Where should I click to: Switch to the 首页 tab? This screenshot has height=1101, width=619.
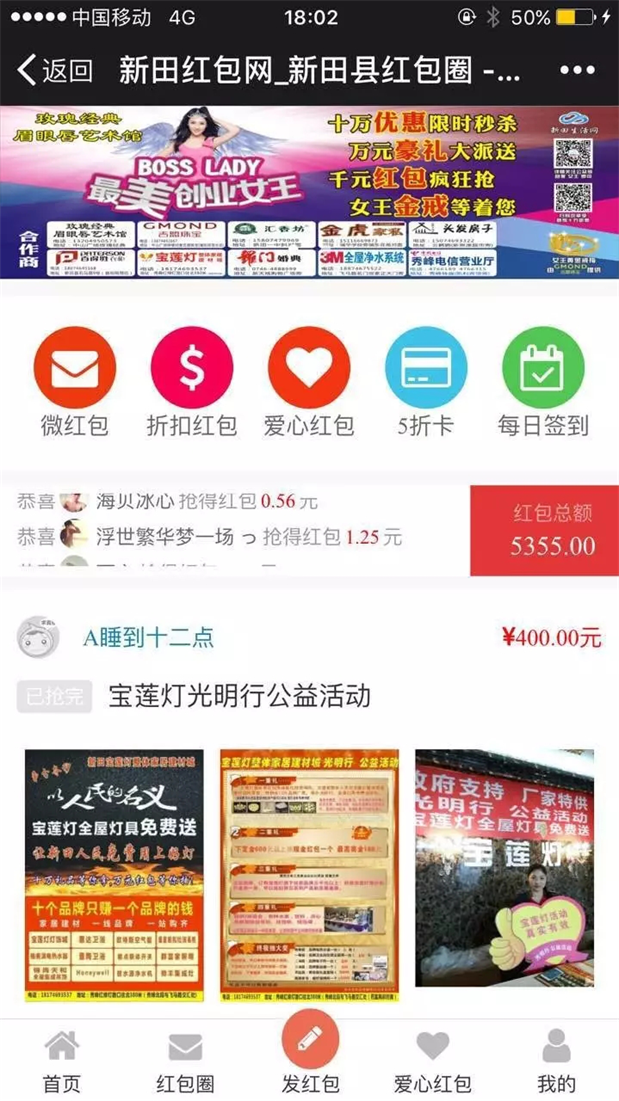61,1062
